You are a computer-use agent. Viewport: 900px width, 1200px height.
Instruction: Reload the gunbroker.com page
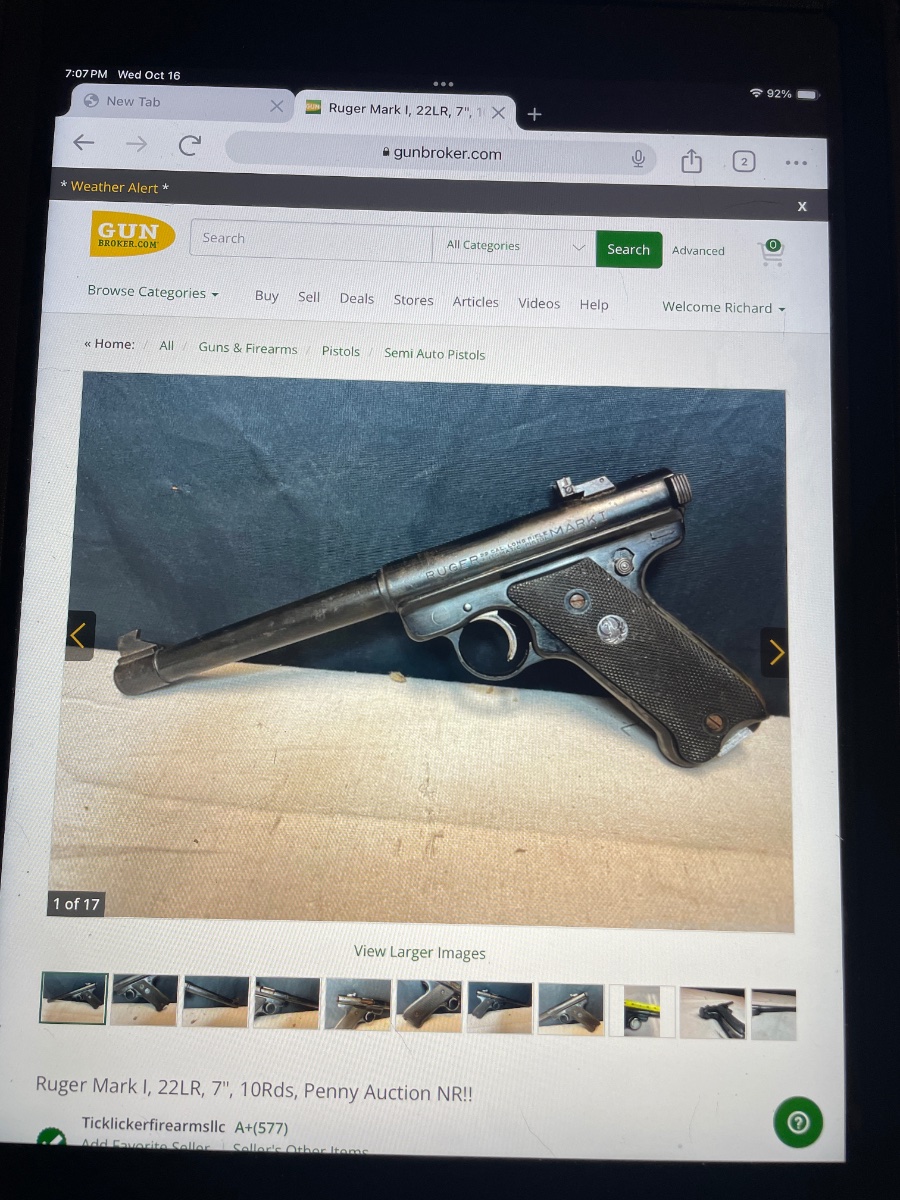point(188,146)
